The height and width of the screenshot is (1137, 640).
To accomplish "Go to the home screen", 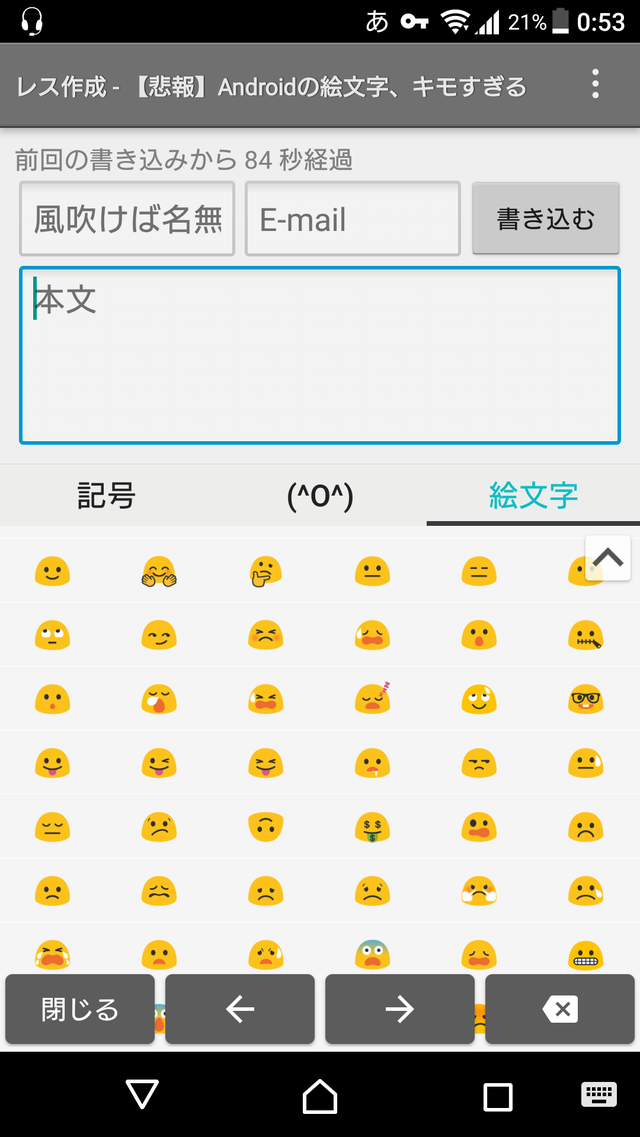I will pyautogui.click(x=320, y=1095).
